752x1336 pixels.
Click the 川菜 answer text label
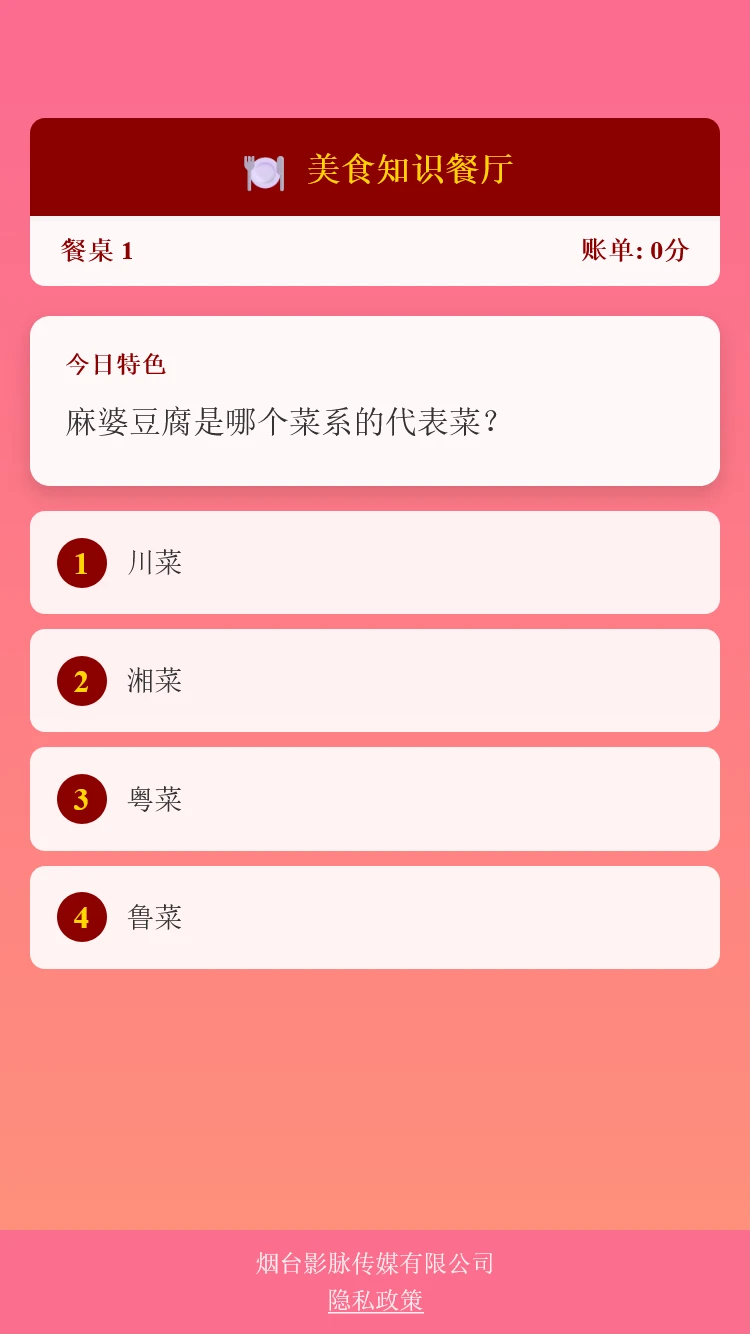pyautogui.click(x=154, y=563)
